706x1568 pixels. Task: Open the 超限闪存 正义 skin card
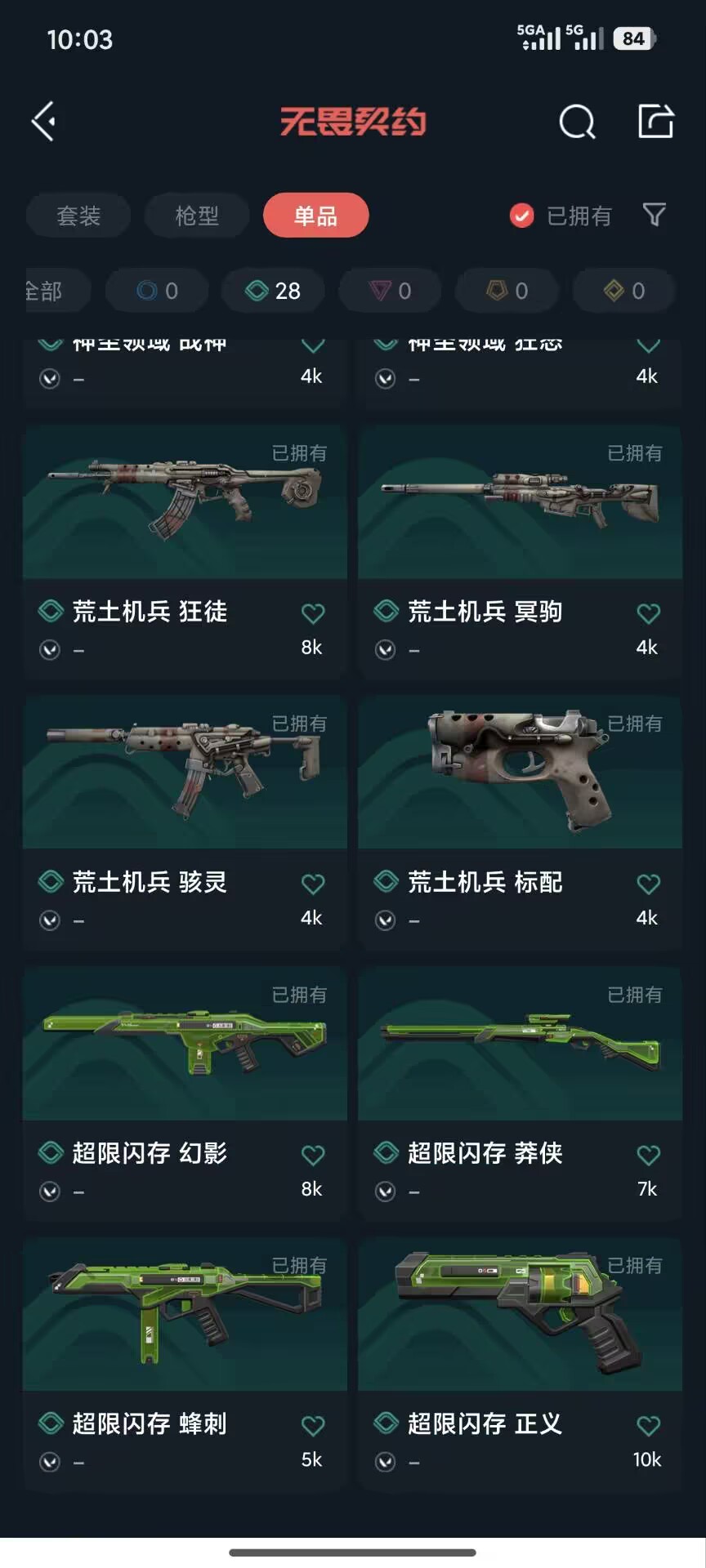pos(520,1365)
